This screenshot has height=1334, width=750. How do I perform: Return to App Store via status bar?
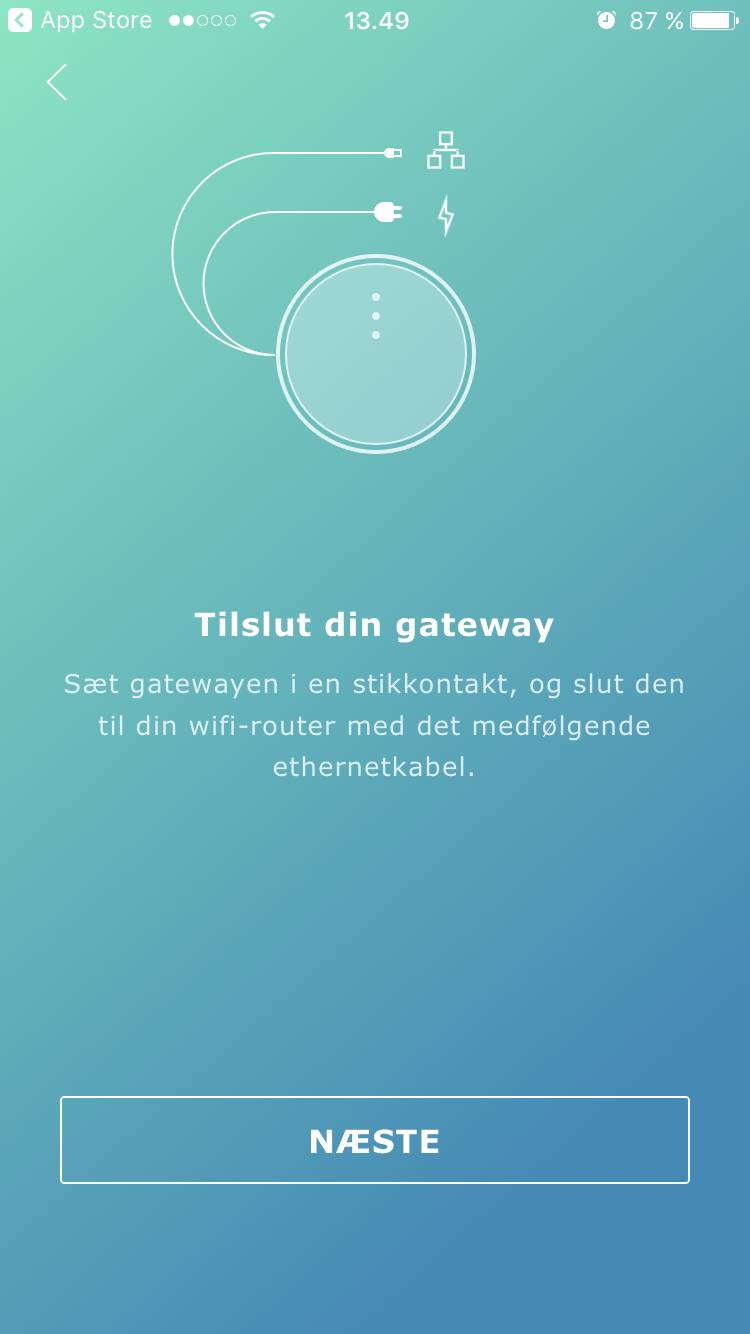(80, 20)
